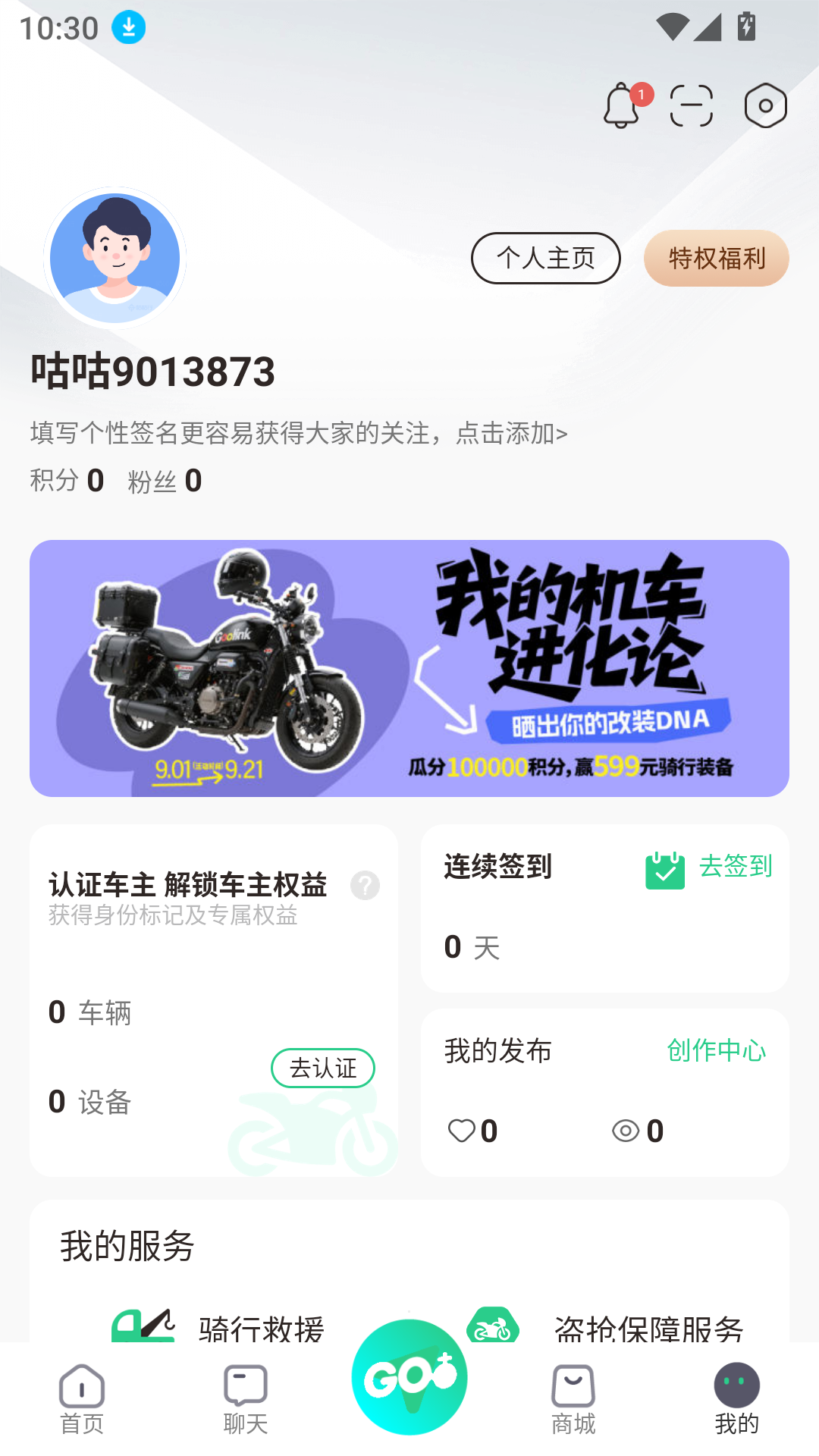This screenshot has height=1456, width=819.
Task: Open 创作中心 creator center
Action: tap(716, 1050)
